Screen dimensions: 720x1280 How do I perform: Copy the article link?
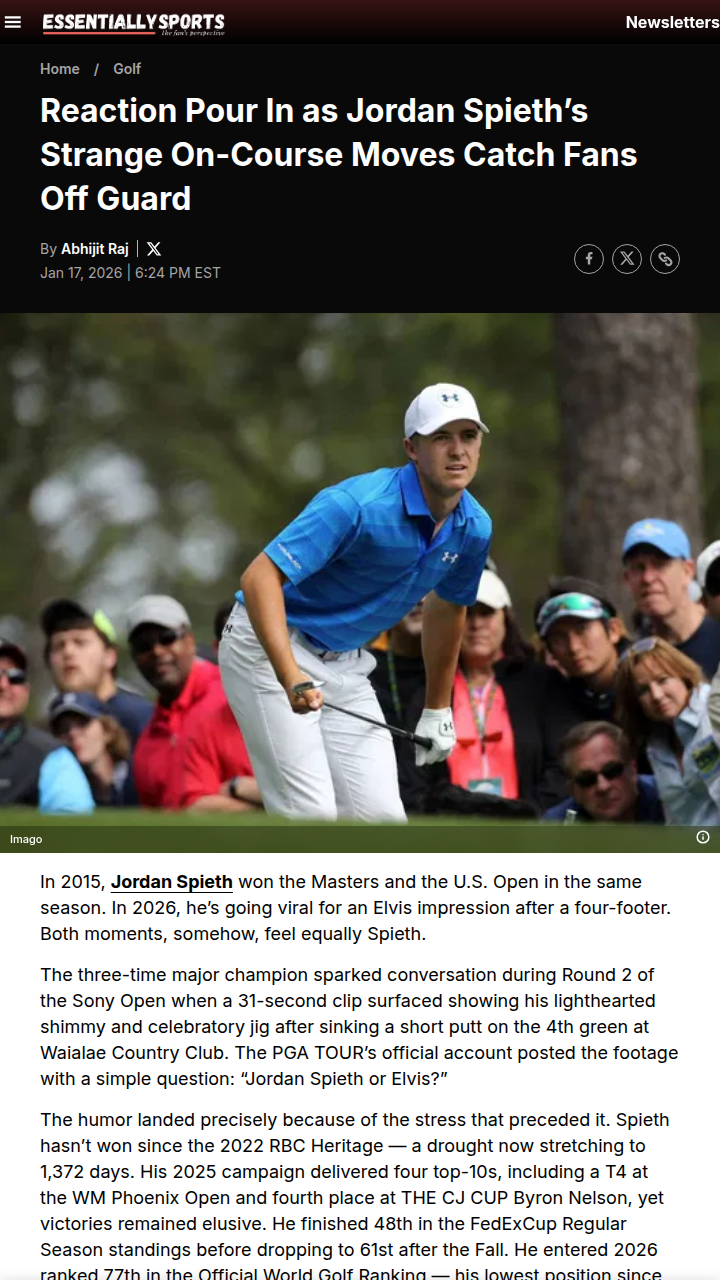click(665, 259)
